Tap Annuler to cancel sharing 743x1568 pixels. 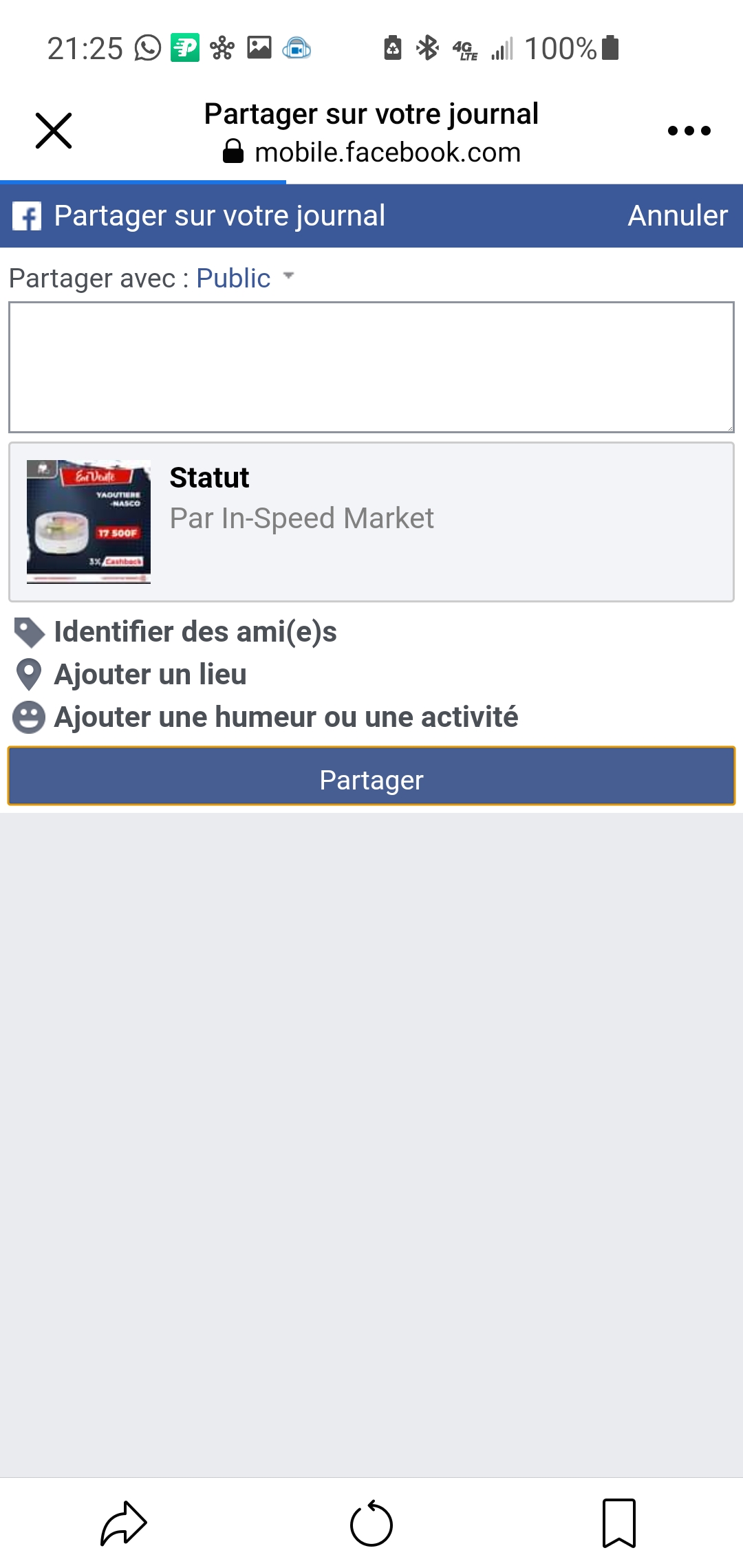pos(678,215)
